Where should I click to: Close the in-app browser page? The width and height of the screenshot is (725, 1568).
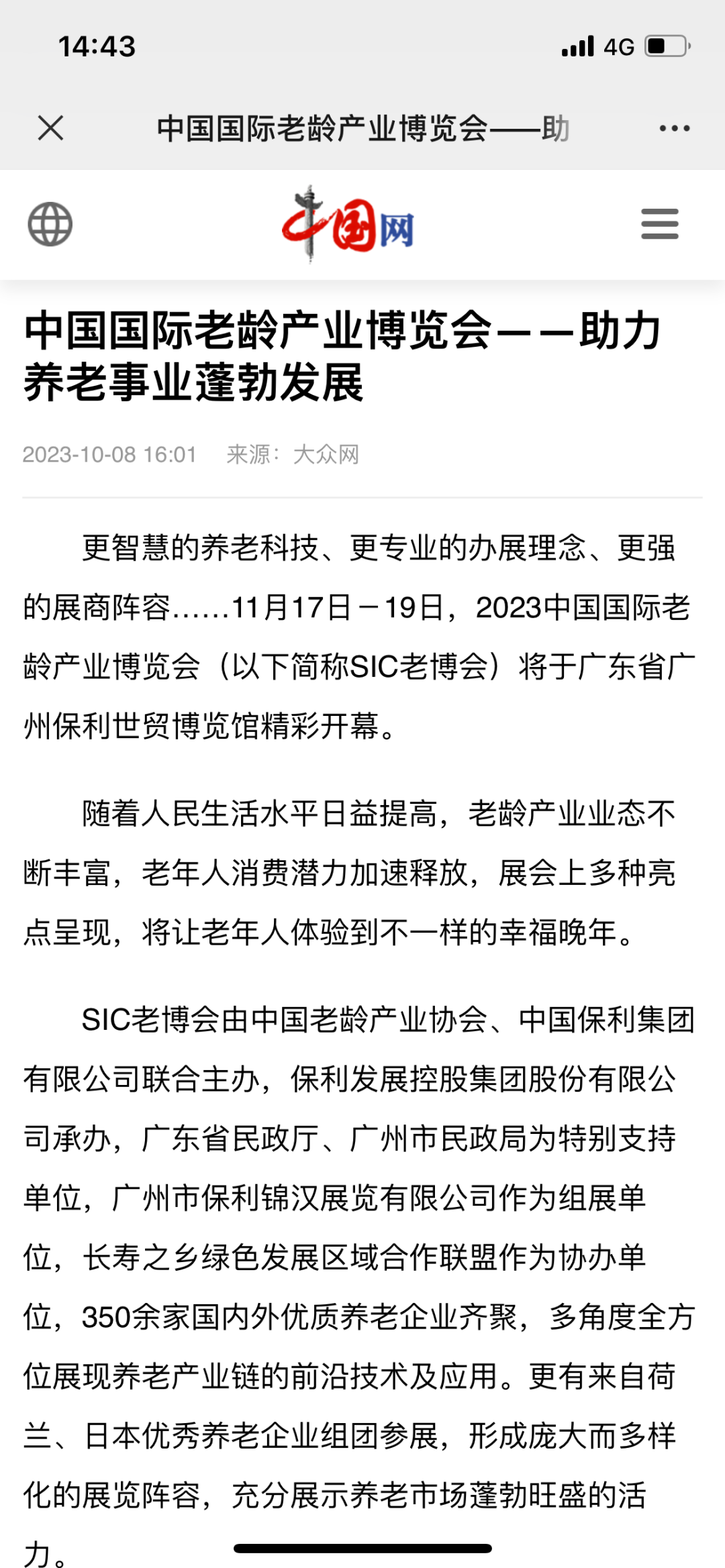tap(50, 127)
